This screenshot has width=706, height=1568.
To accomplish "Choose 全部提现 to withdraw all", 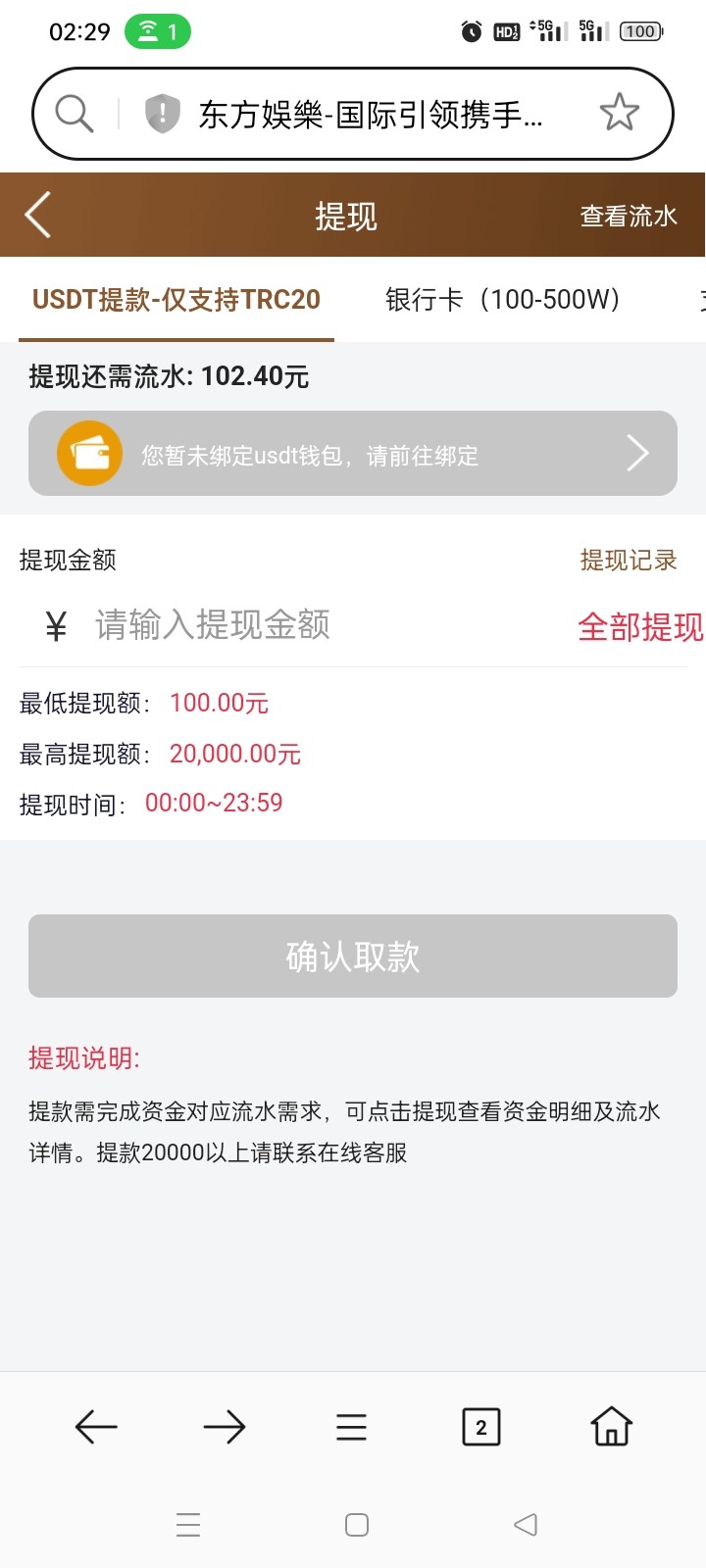I will (639, 626).
